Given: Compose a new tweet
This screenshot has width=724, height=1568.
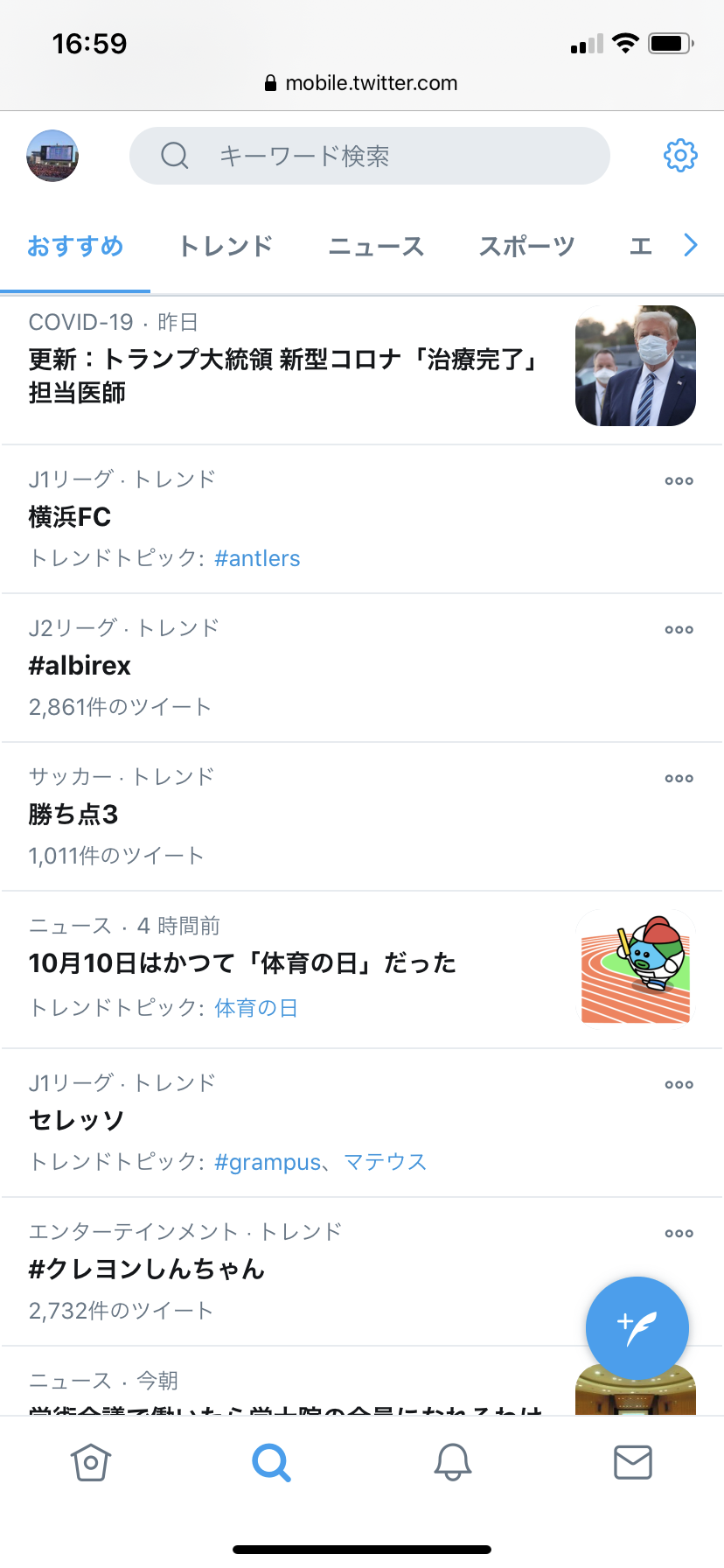Looking at the screenshot, I should pos(637,1327).
